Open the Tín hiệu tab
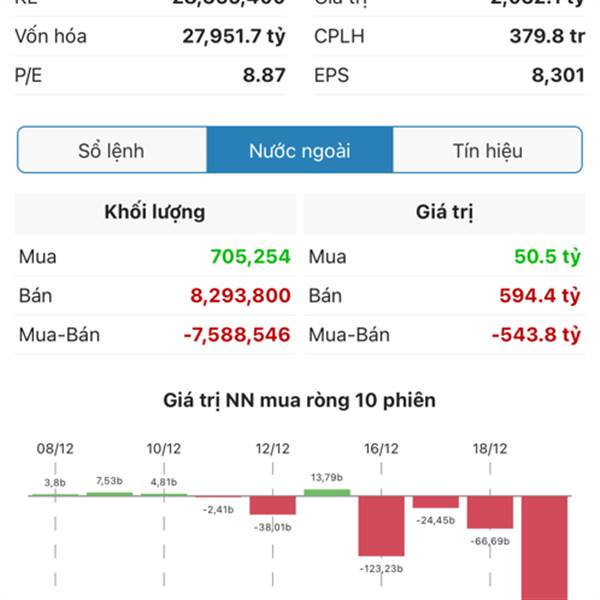 coord(487,151)
